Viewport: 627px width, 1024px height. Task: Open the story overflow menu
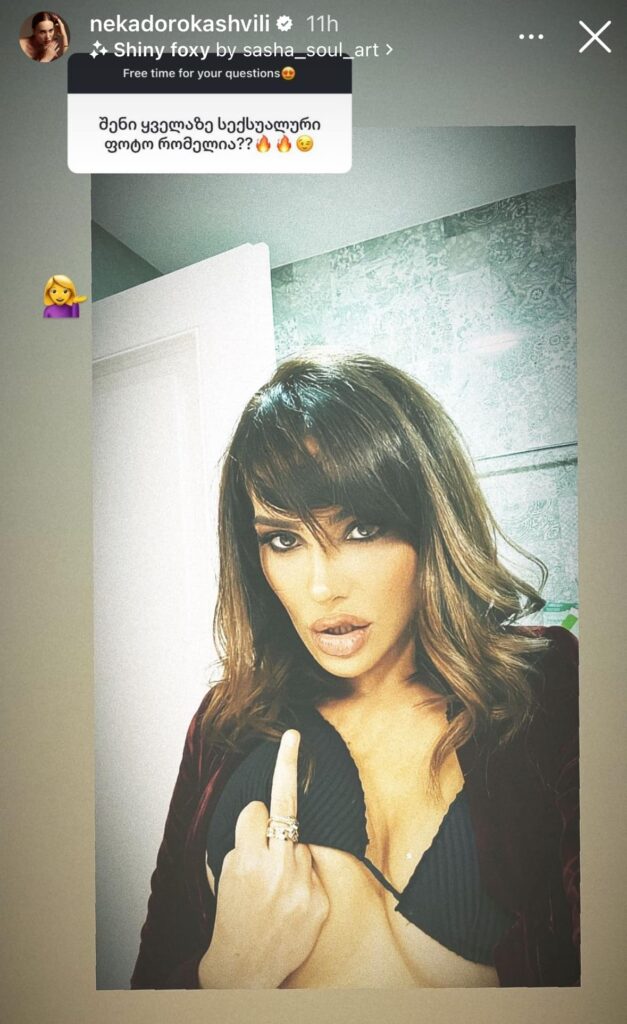click(x=532, y=37)
